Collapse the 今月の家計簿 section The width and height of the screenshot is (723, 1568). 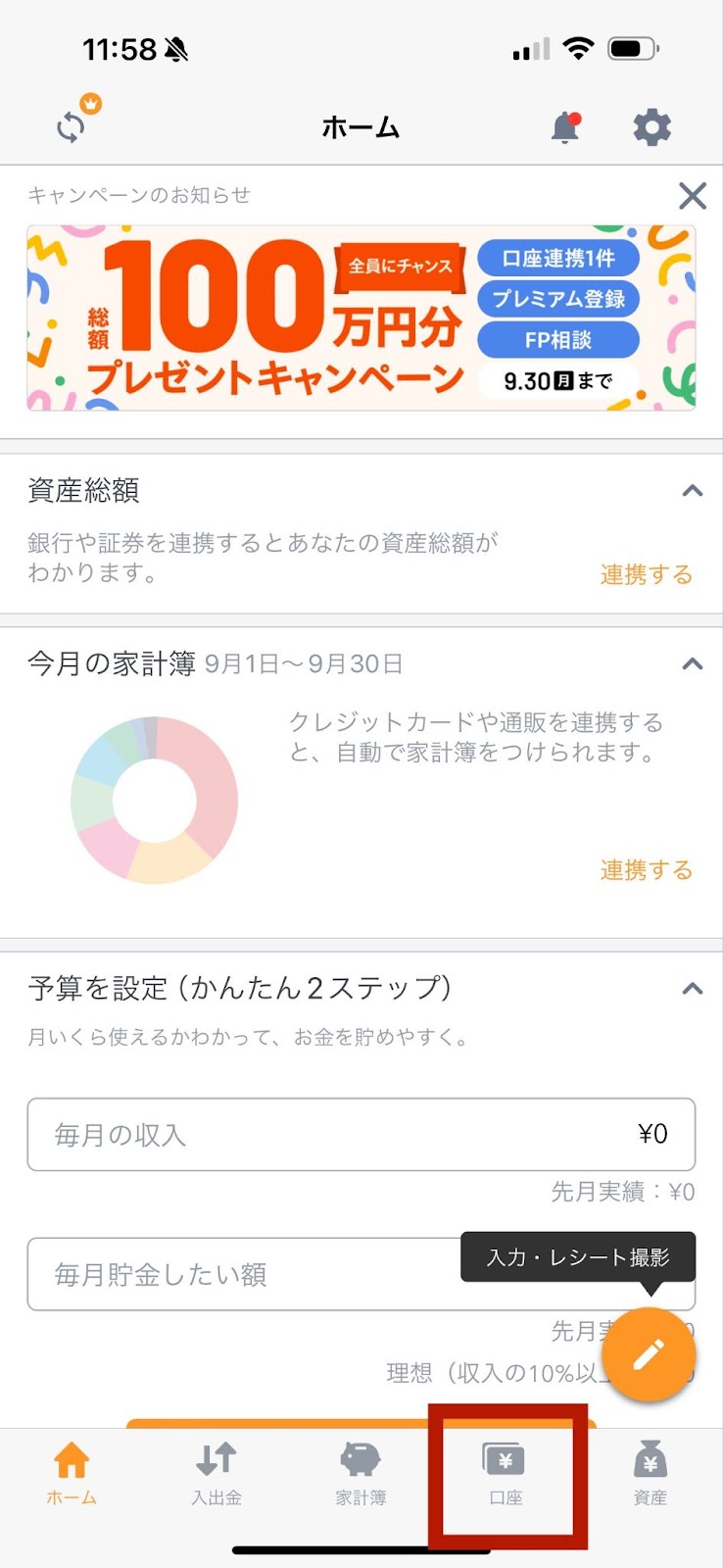693,663
